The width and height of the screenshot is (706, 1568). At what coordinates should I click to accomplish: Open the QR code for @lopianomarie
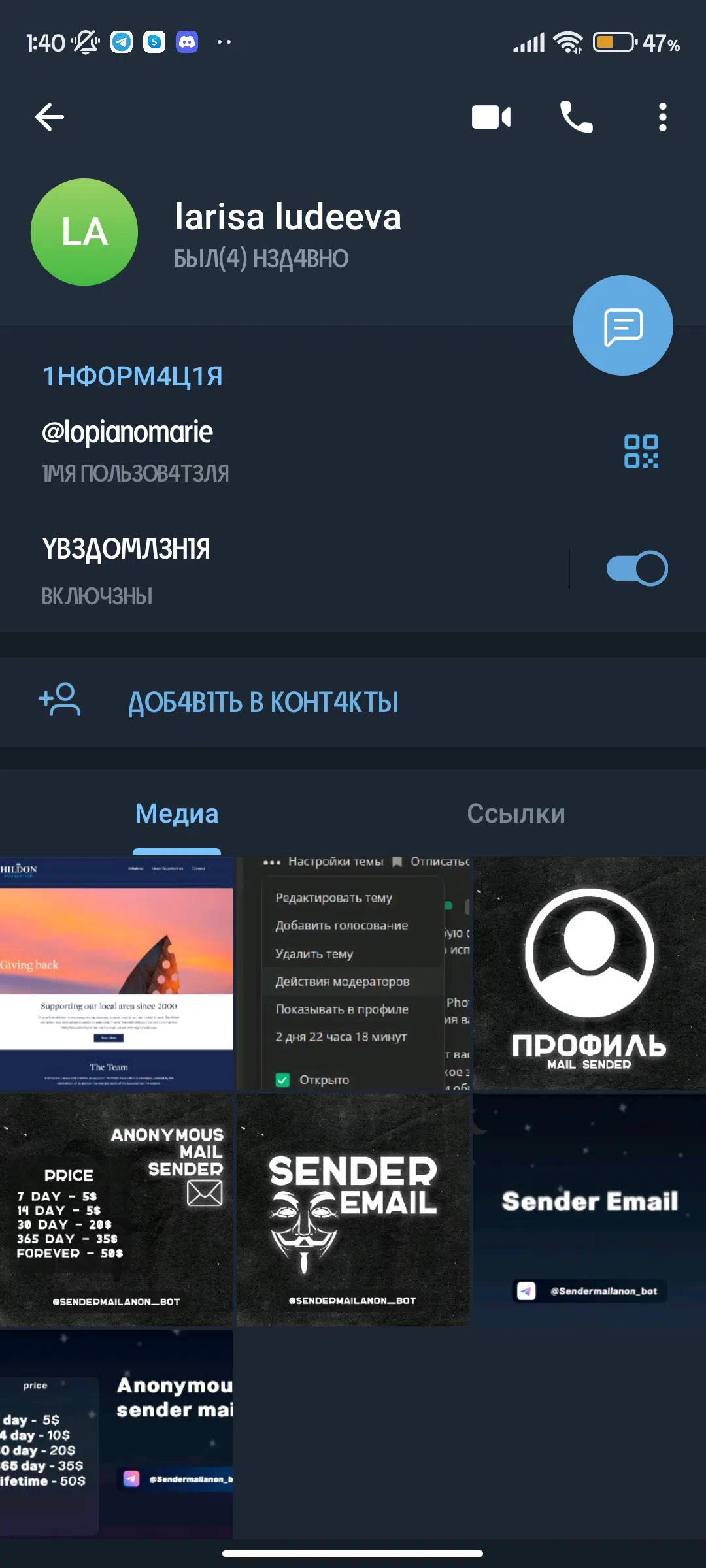click(641, 451)
